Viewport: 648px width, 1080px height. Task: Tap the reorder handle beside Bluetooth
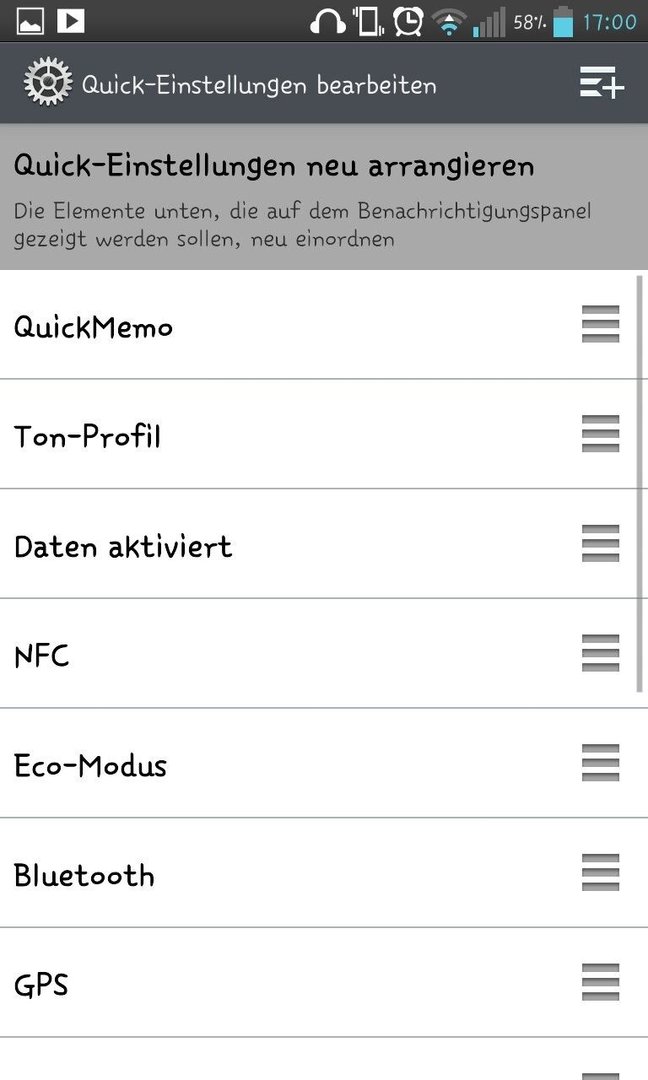tap(600, 872)
